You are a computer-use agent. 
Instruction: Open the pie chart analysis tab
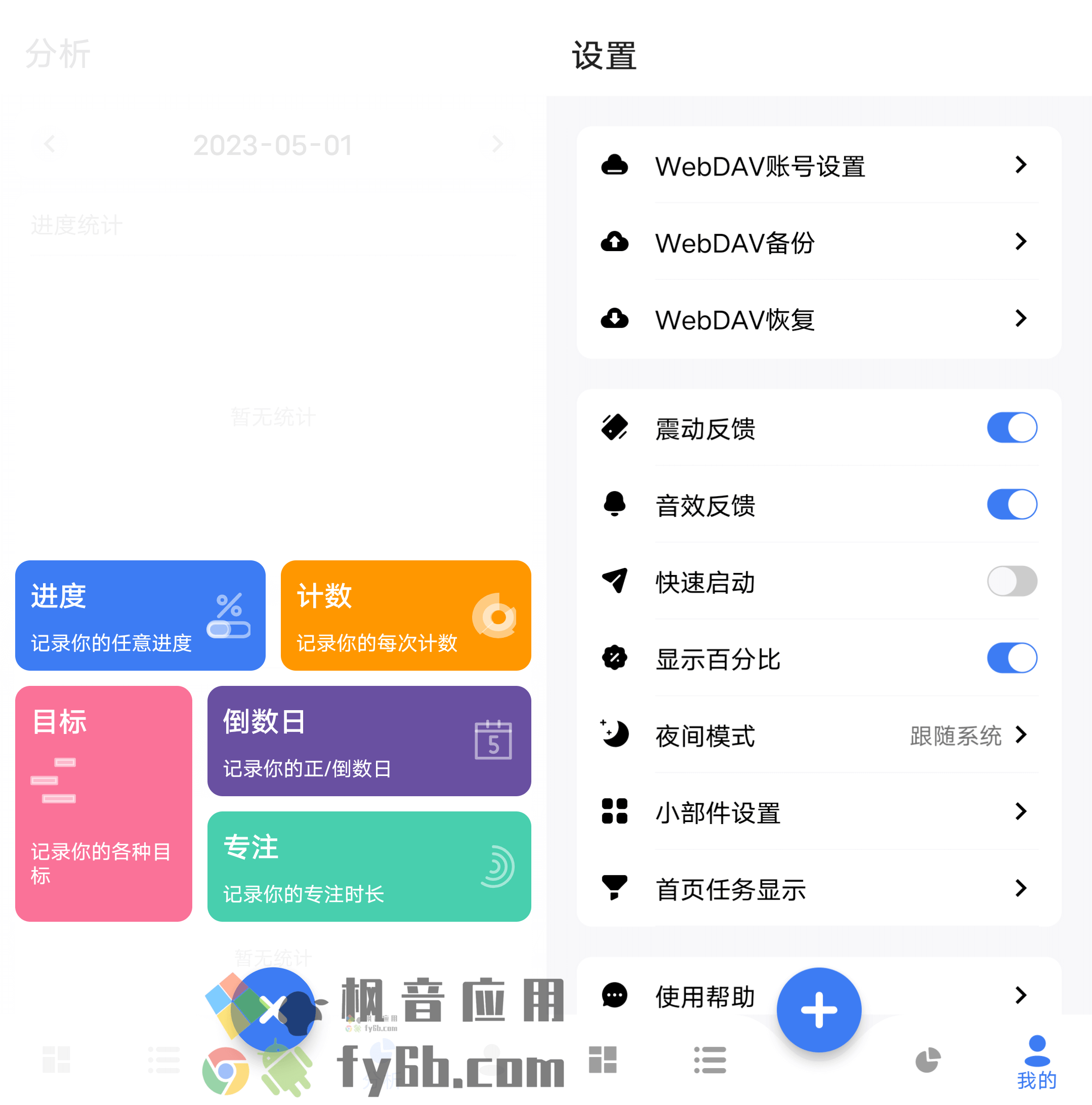click(x=928, y=1060)
